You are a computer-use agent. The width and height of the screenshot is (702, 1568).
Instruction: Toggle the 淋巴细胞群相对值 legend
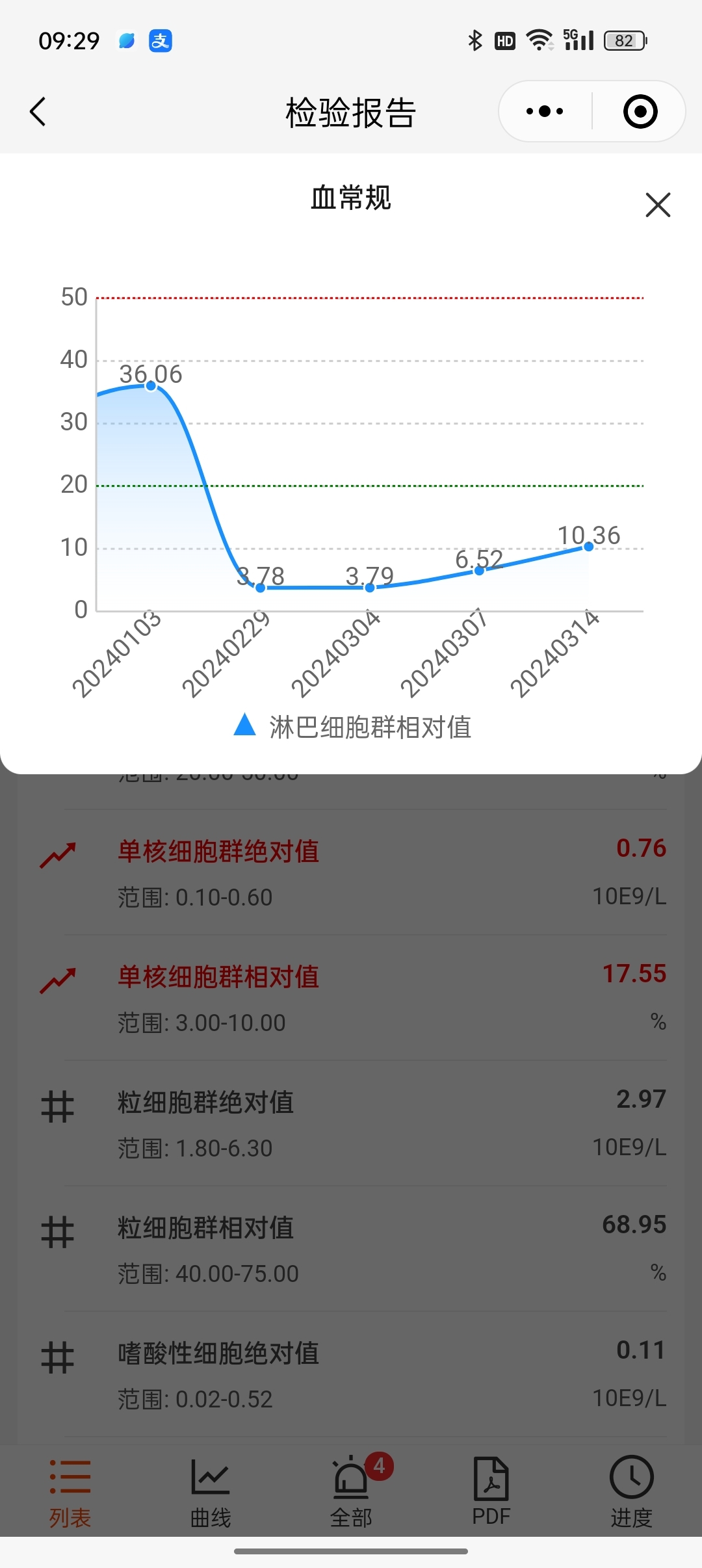pos(352,727)
